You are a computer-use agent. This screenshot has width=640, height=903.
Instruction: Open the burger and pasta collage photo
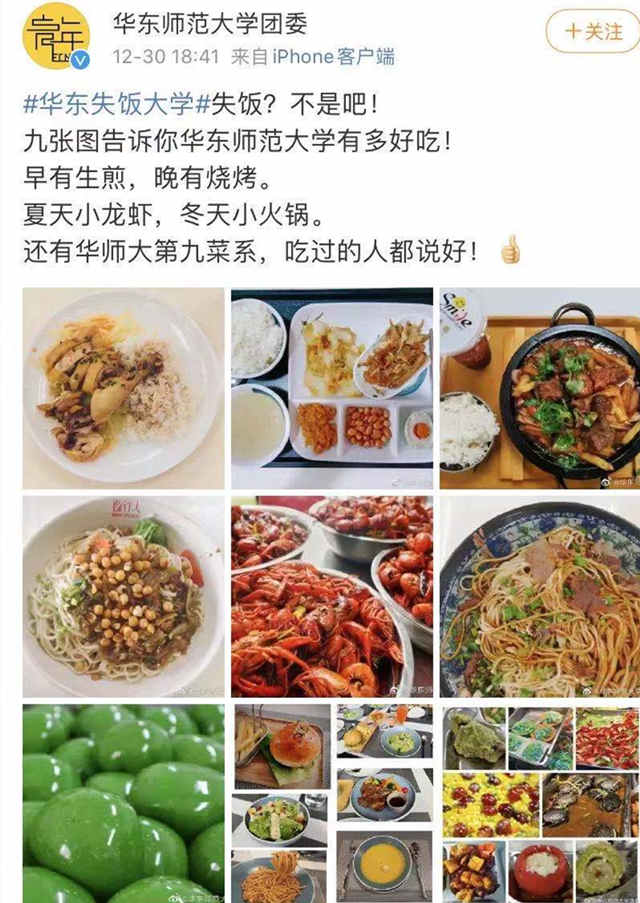(x=332, y=803)
